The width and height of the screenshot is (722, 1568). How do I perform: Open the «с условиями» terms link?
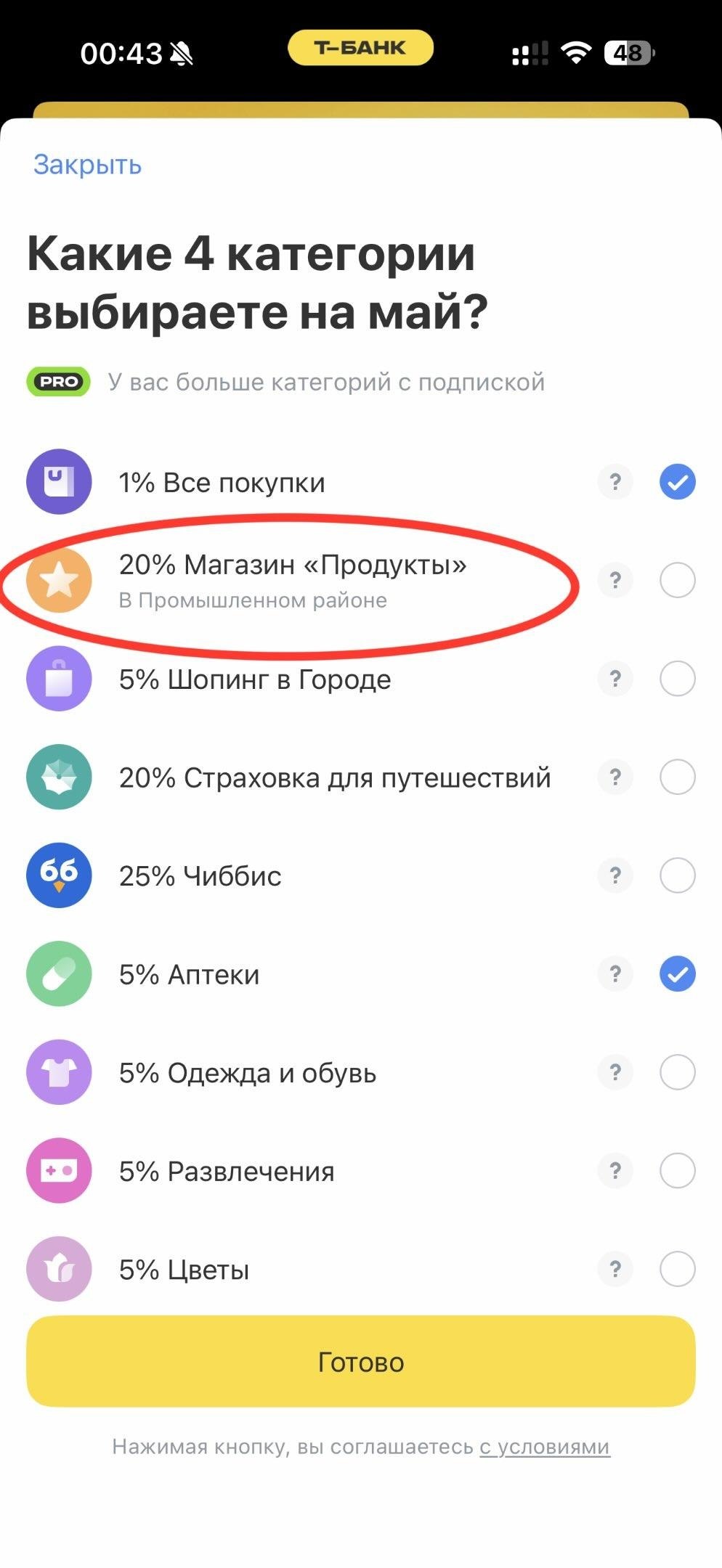coord(544,1447)
